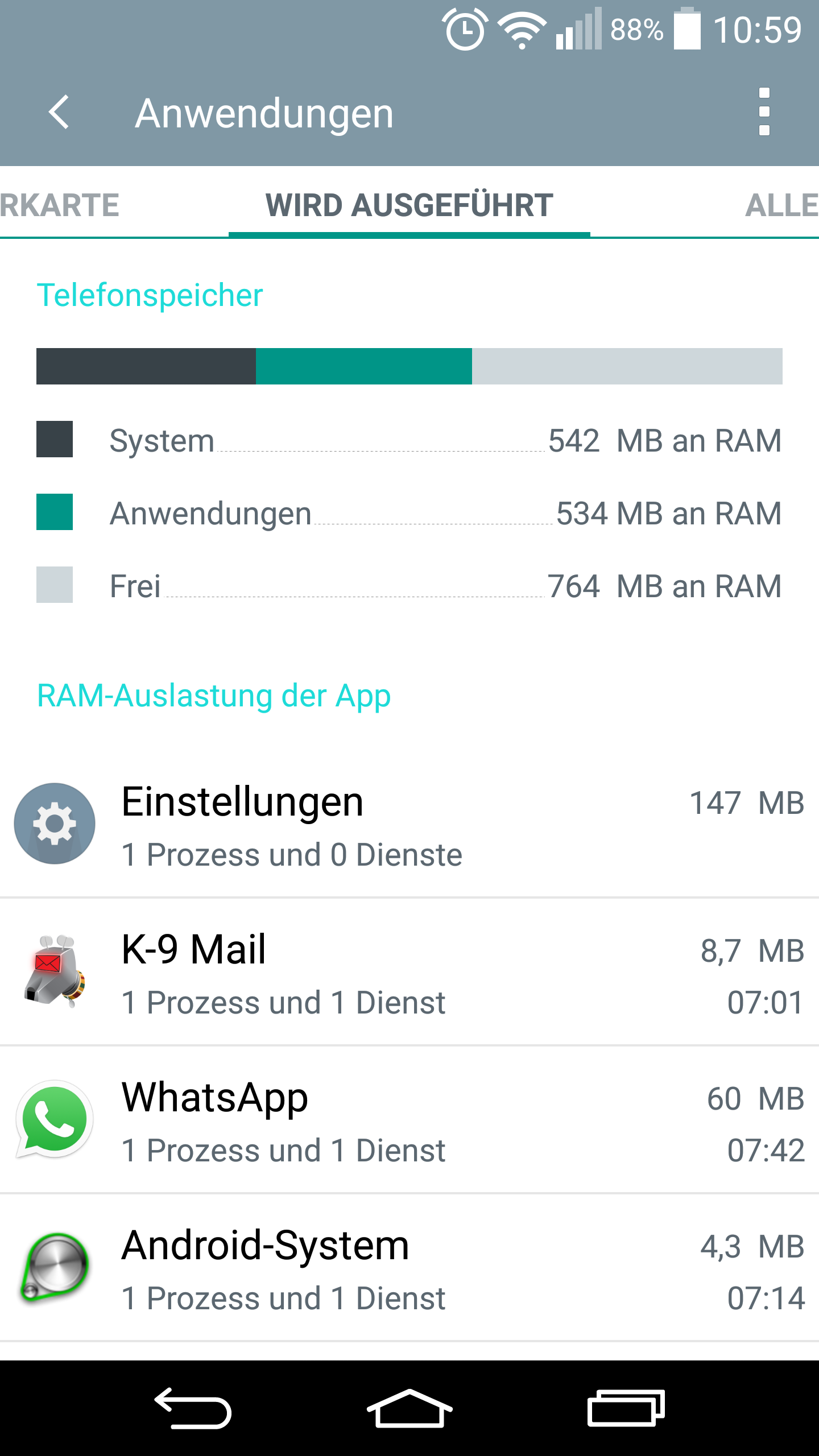The width and height of the screenshot is (819, 1456).
Task: Open K-9 Mail running details
Action: (409, 973)
